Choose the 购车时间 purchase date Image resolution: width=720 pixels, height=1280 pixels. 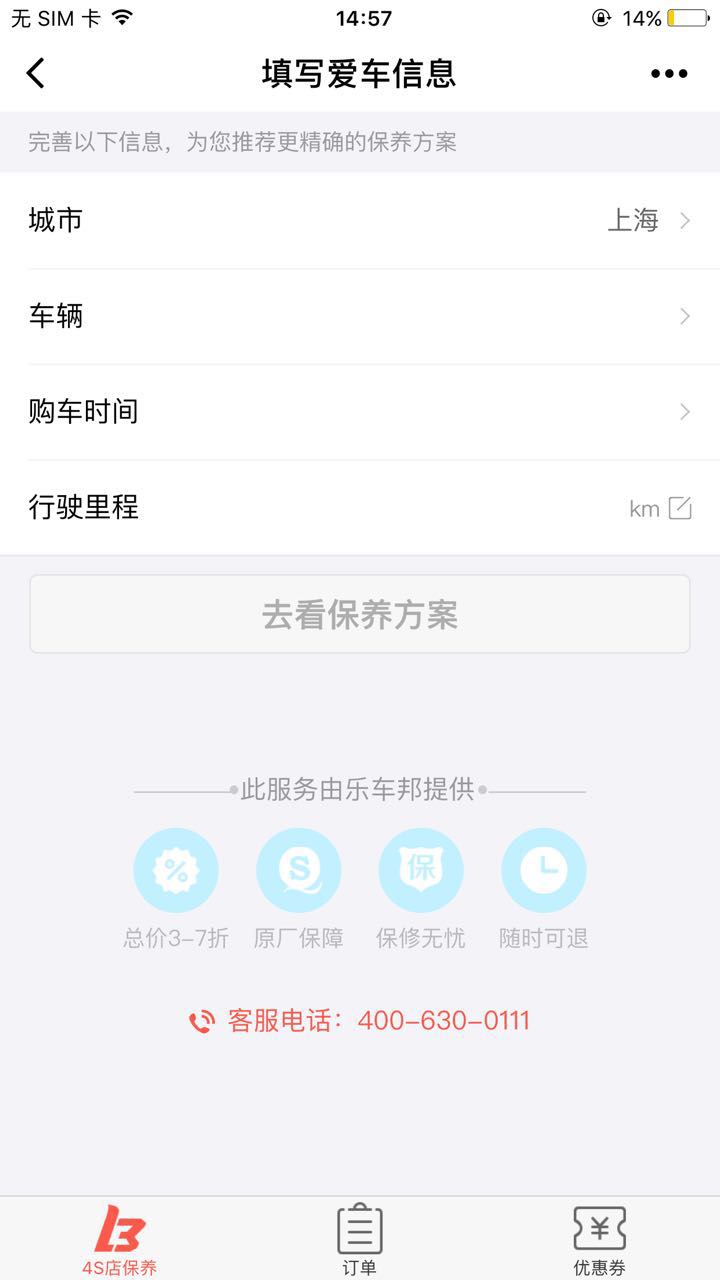(360, 411)
